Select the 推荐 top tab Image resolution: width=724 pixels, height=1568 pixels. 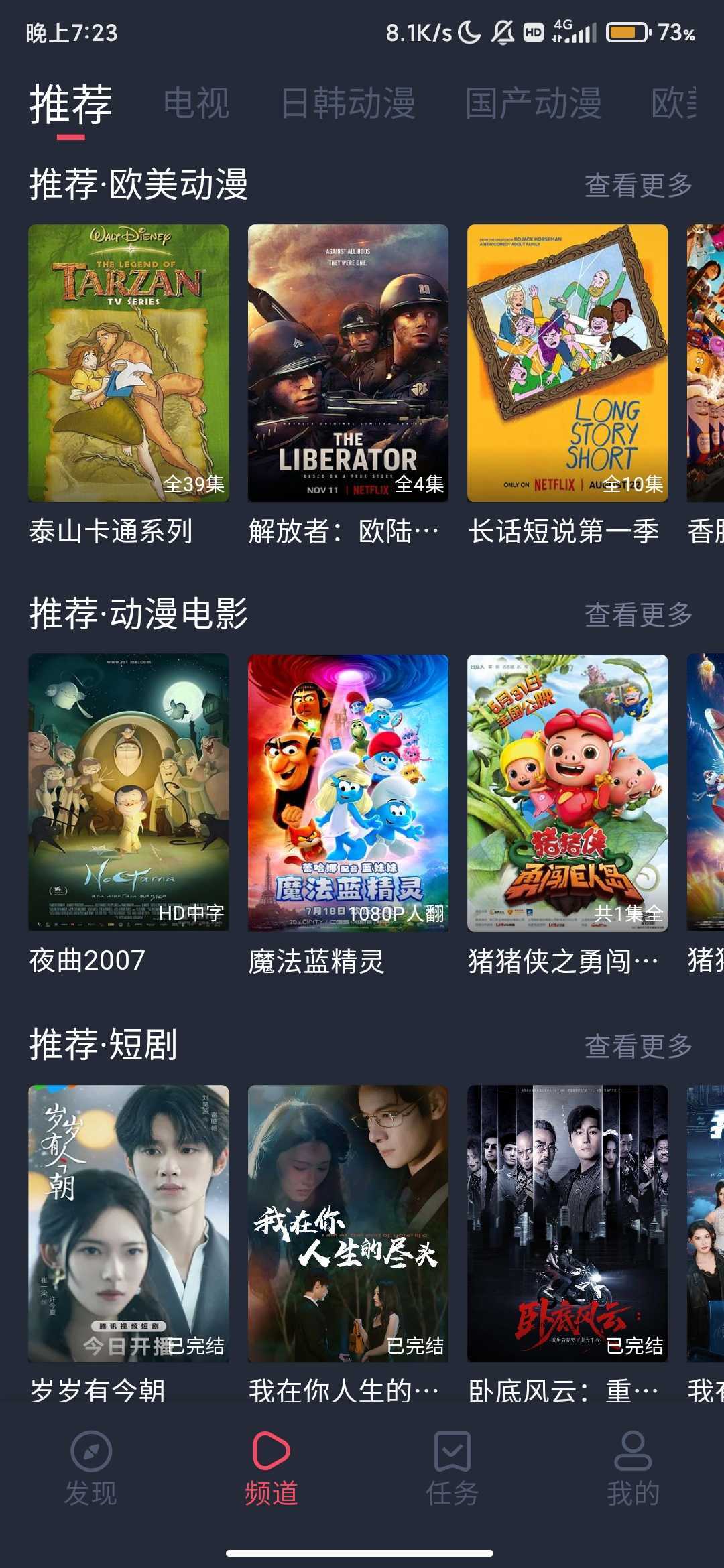click(70, 105)
